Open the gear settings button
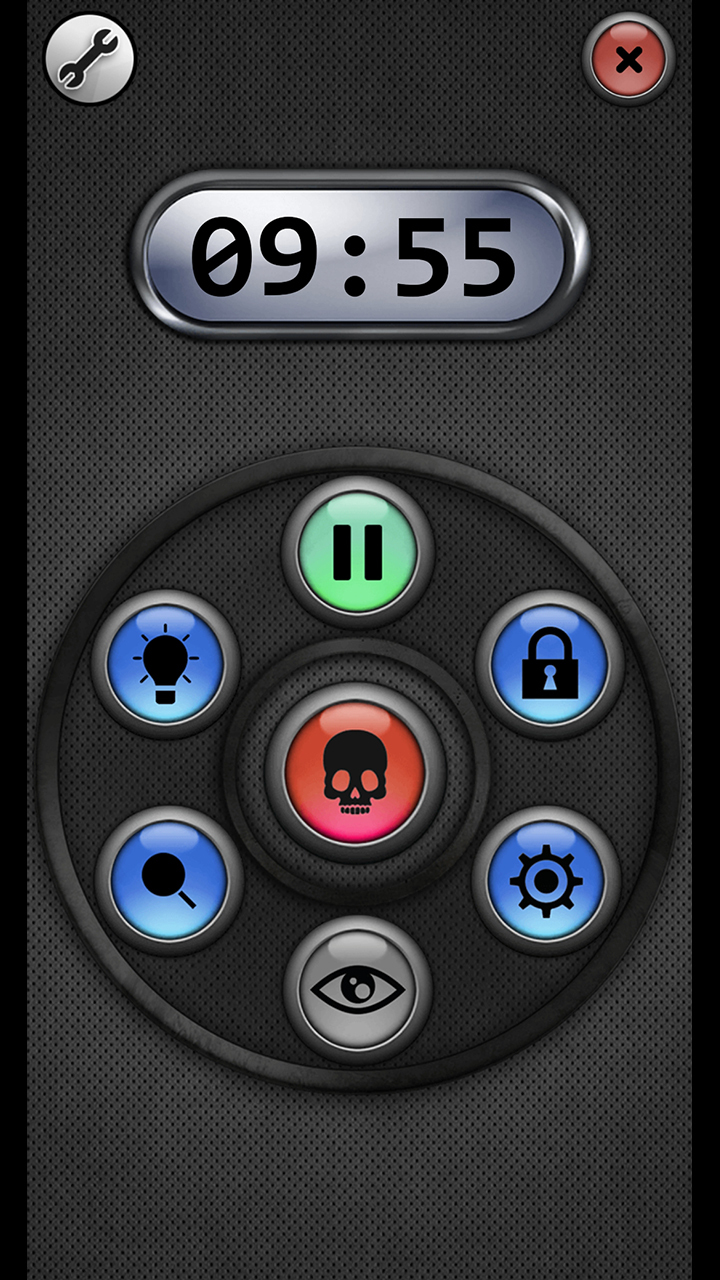Image resolution: width=720 pixels, height=1280 pixels. 546,880
